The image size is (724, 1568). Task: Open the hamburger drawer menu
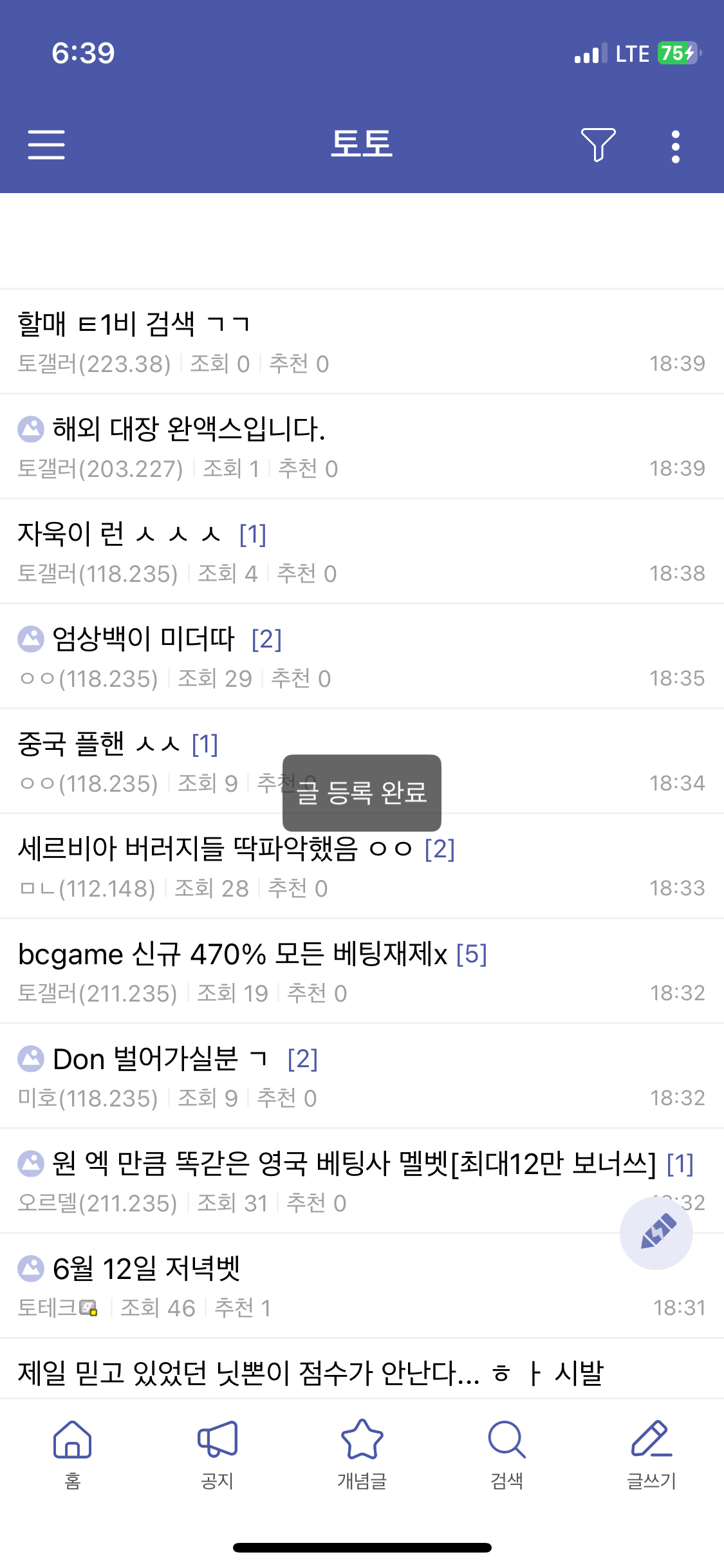click(x=46, y=144)
